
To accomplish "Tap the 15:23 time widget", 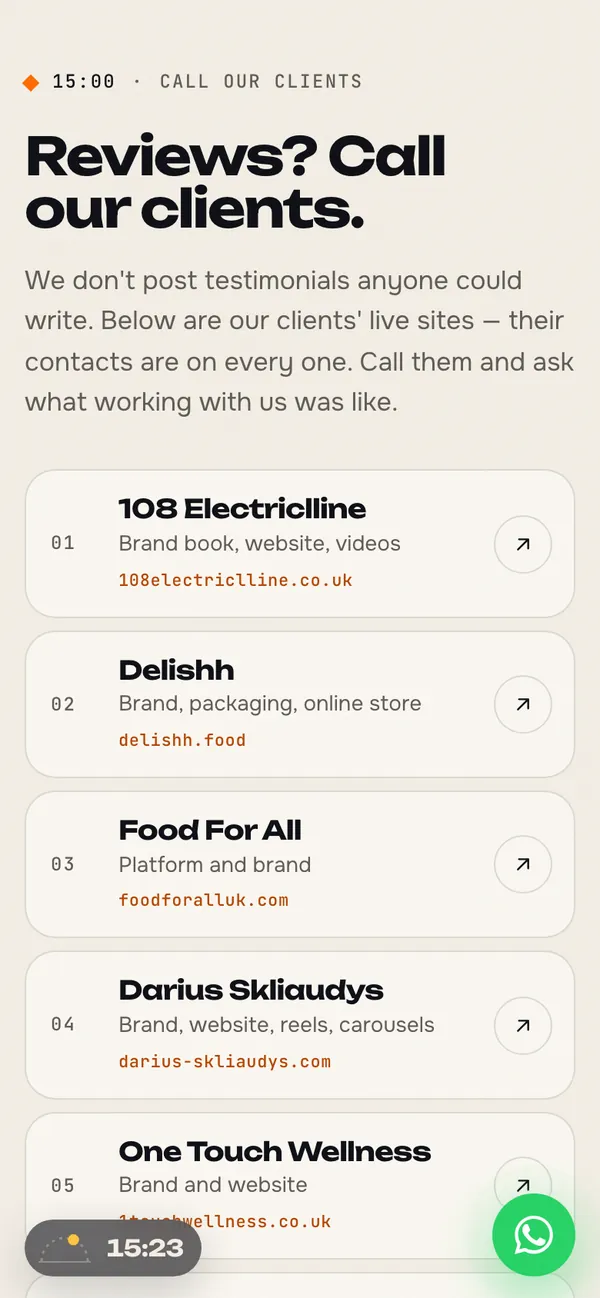I will pyautogui.click(x=113, y=1248).
